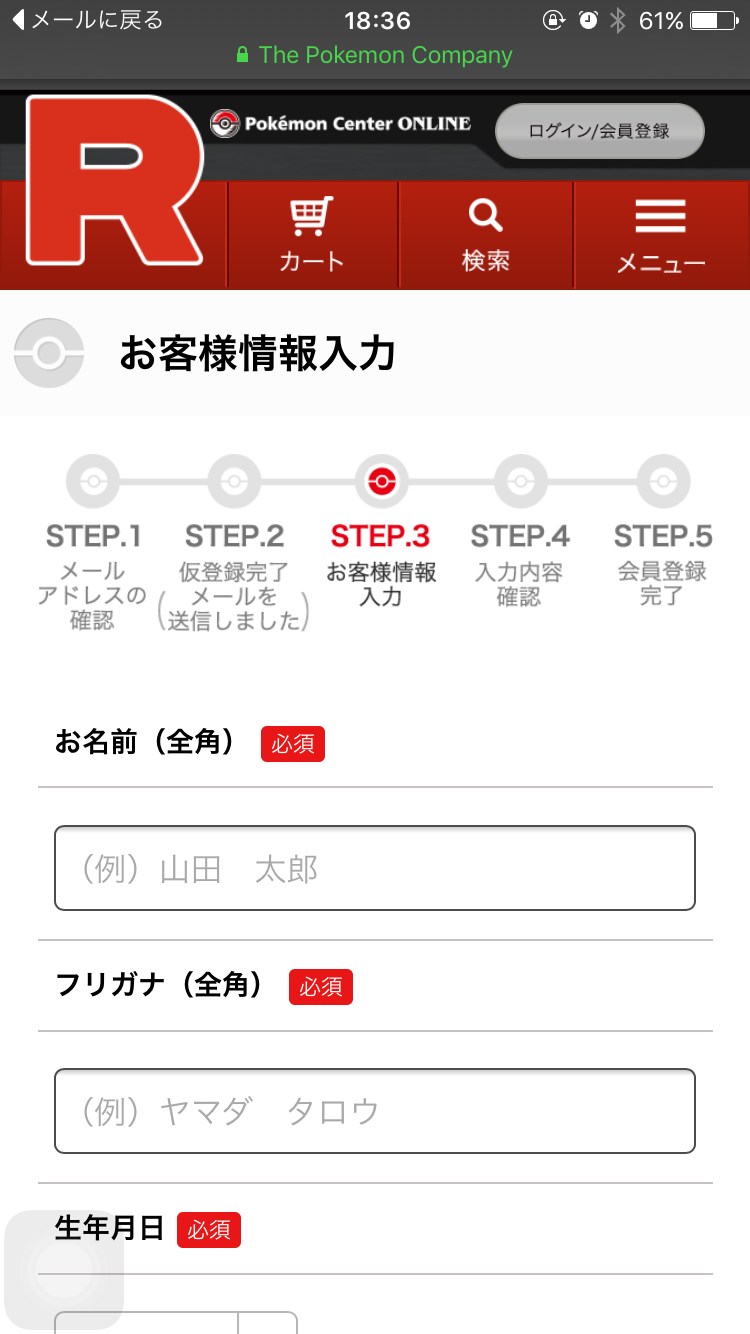Return to the mail app via メールに戻る

click(86, 20)
